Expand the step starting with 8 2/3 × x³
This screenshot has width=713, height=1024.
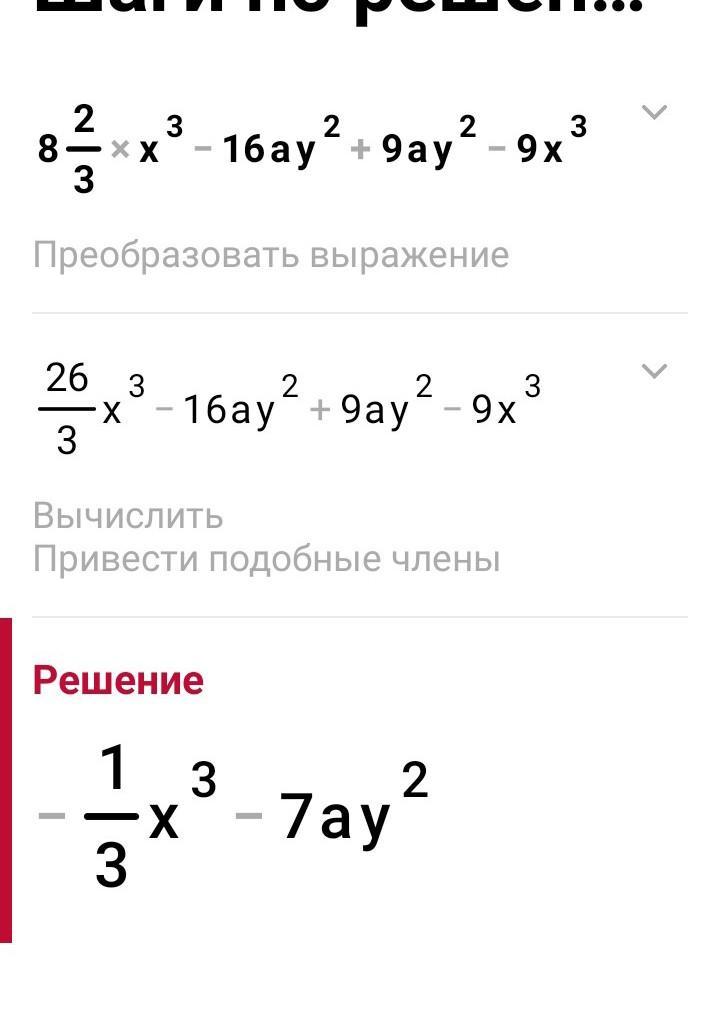[654, 112]
